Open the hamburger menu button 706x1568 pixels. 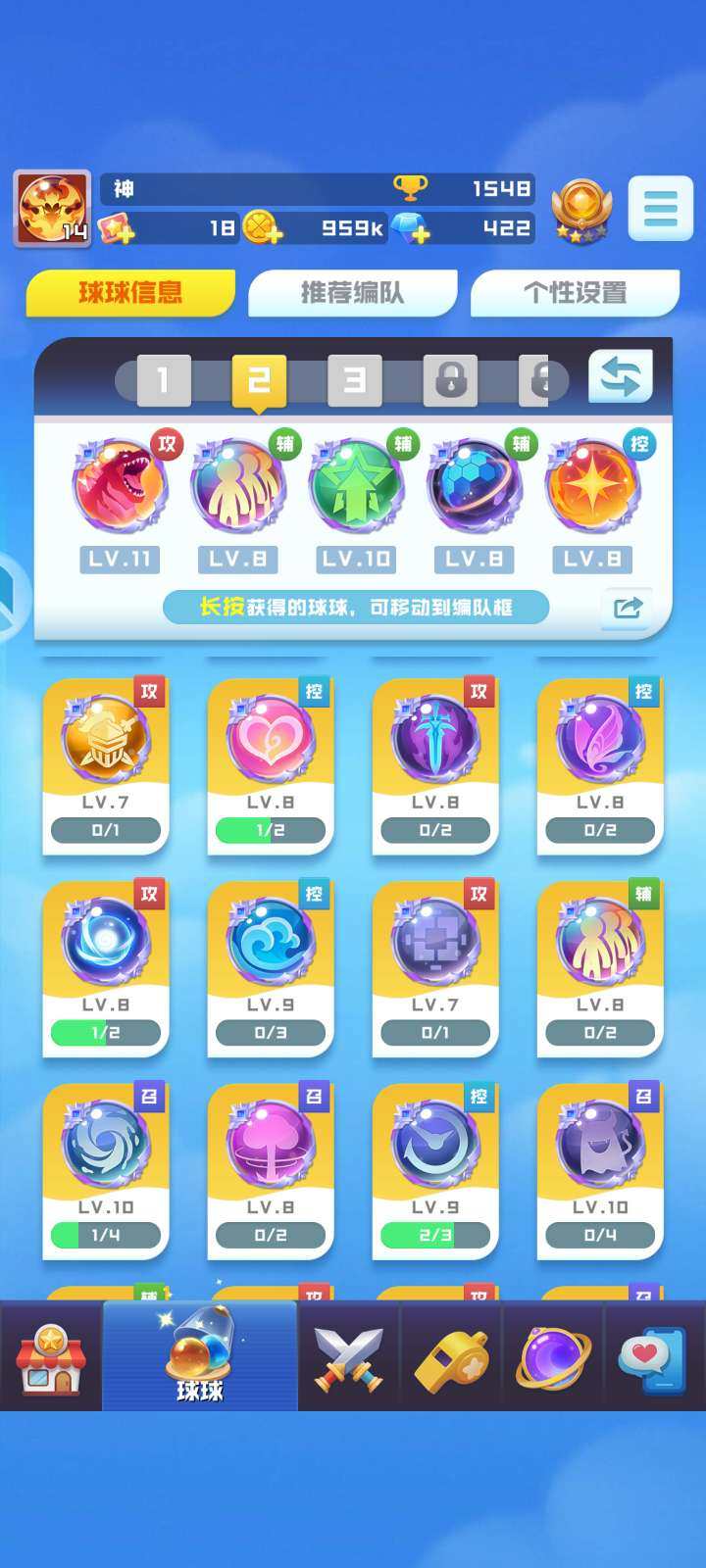[660, 208]
